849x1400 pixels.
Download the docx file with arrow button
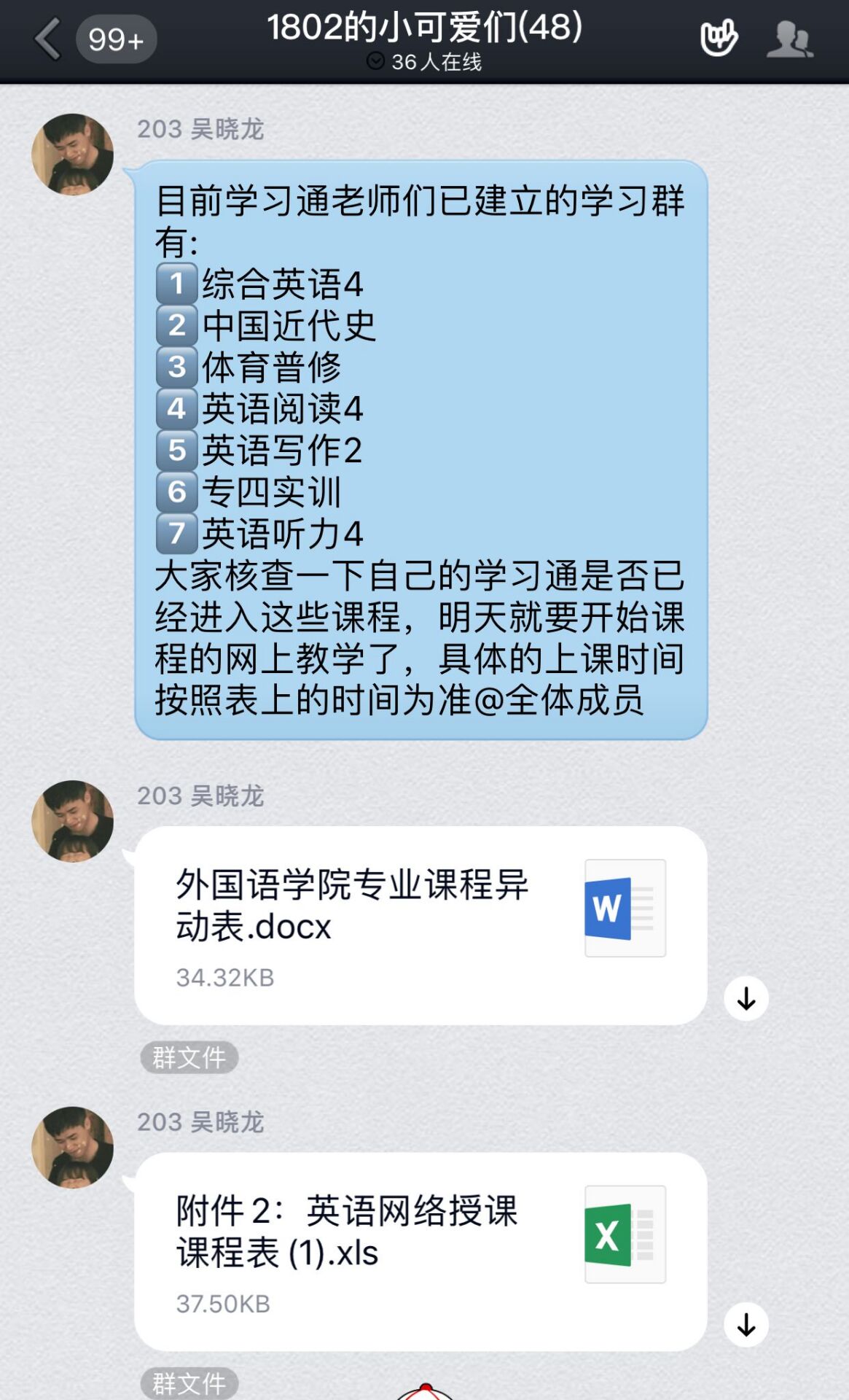746,998
